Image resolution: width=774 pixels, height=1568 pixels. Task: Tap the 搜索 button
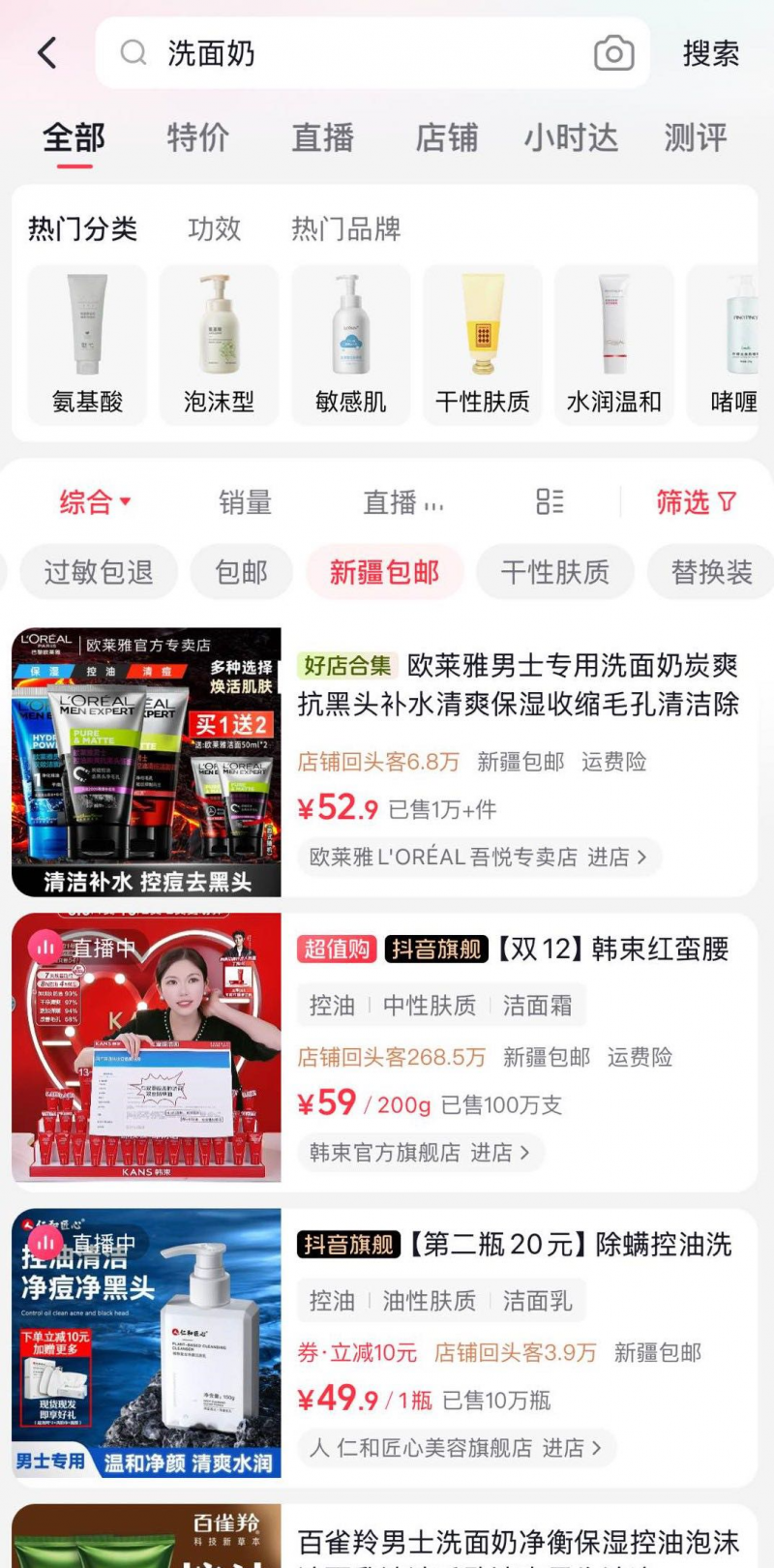pyautogui.click(x=711, y=53)
